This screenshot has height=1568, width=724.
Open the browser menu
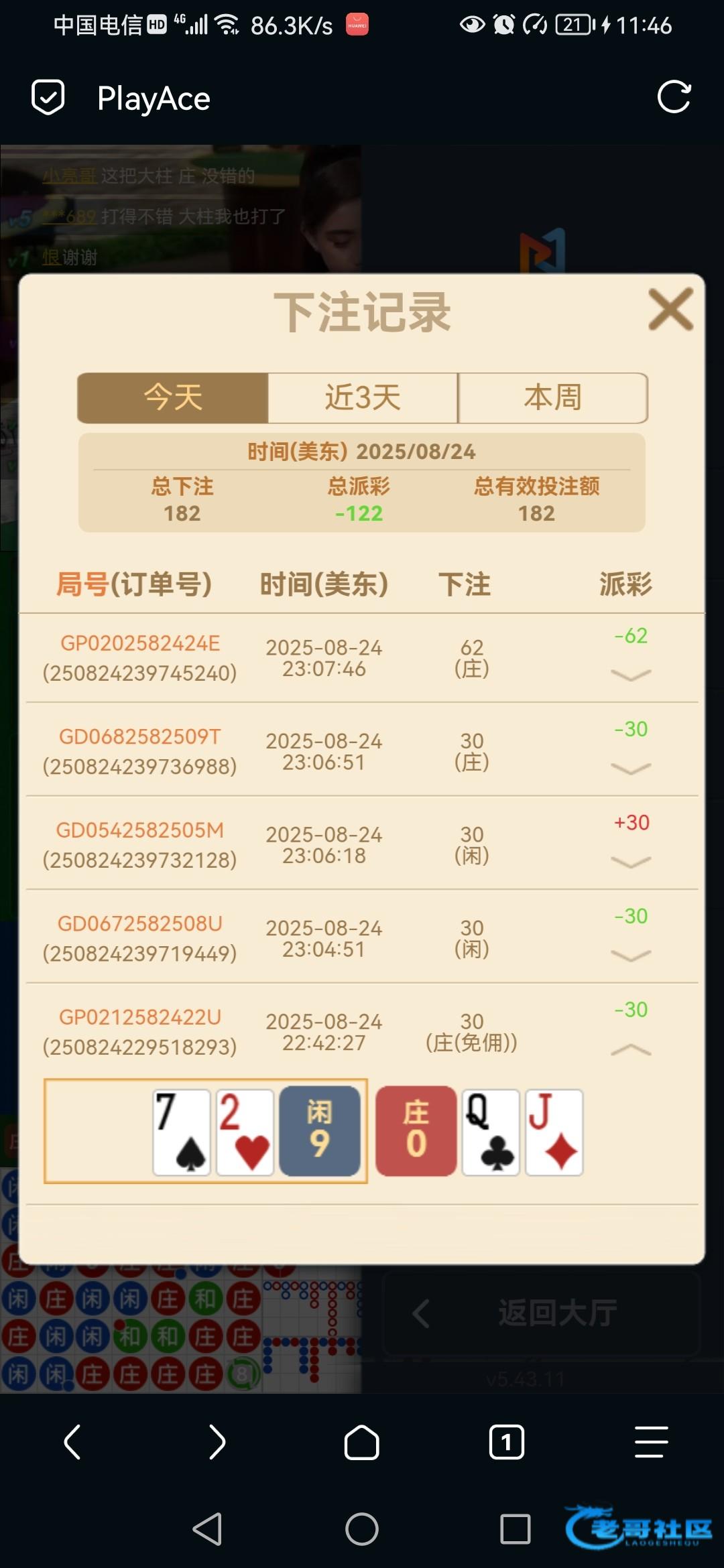tap(651, 1442)
